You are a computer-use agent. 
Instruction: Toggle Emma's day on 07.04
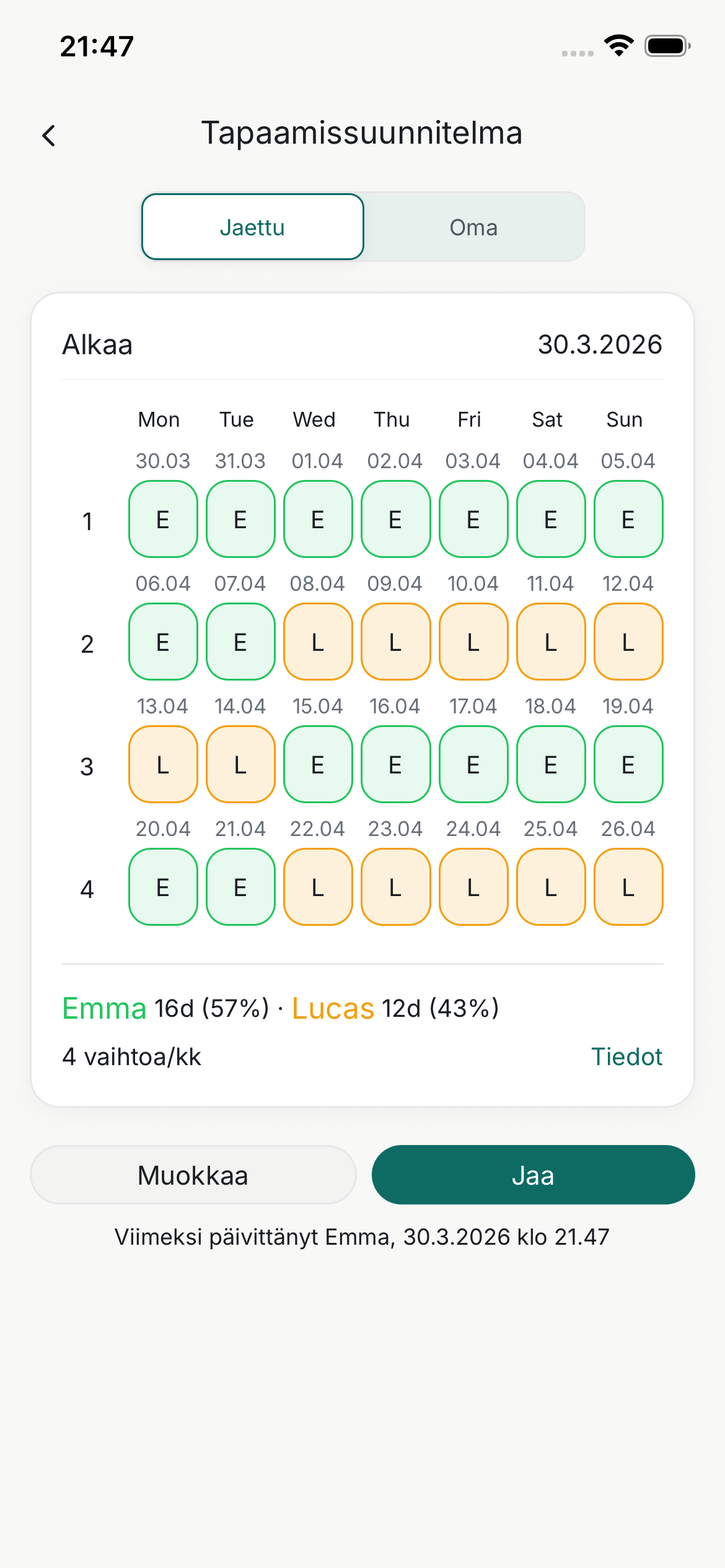[x=240, y=642]
